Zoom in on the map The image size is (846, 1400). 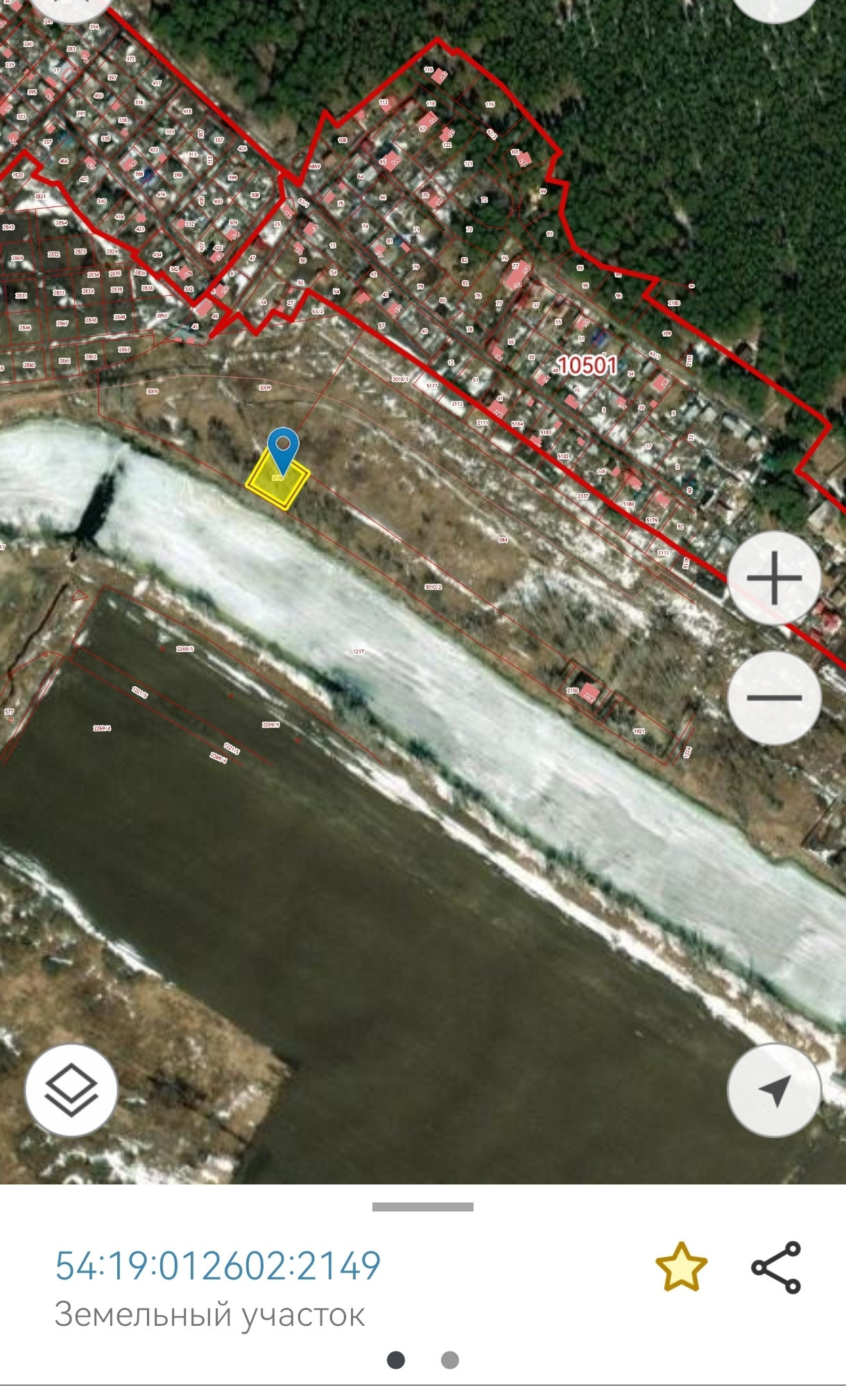(774, 578)
